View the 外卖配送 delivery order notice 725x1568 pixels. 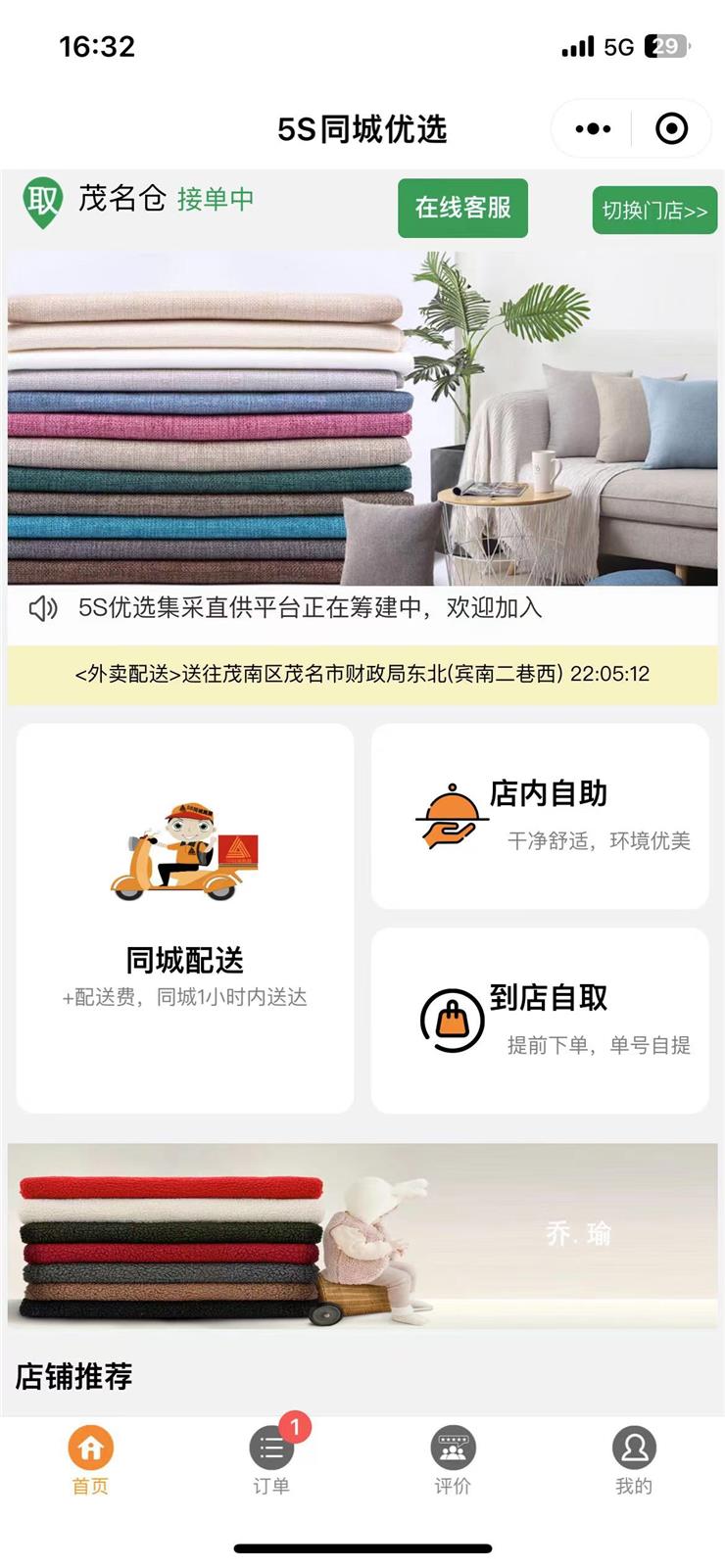click(362, 674)
